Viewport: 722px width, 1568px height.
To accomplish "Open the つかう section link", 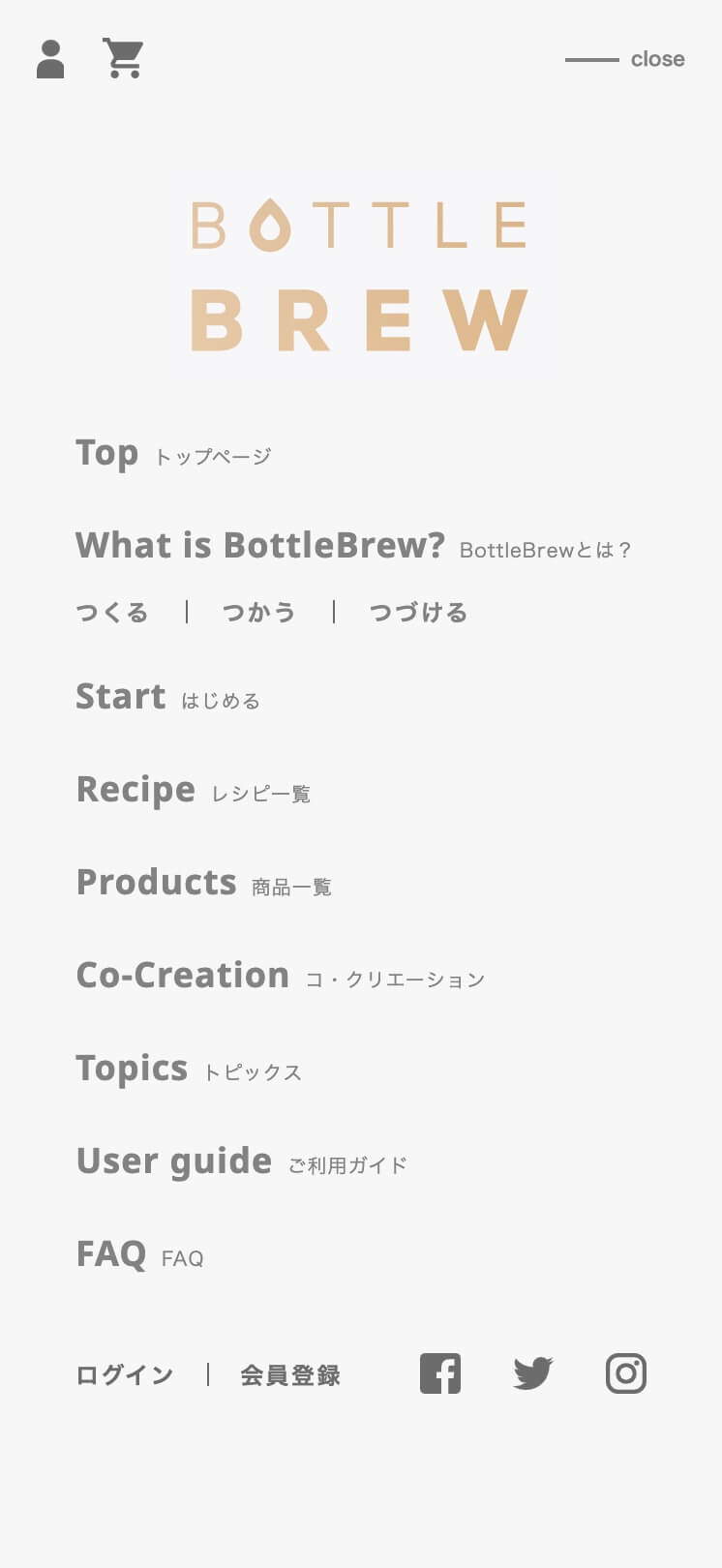I will click(x=259, y=613).
